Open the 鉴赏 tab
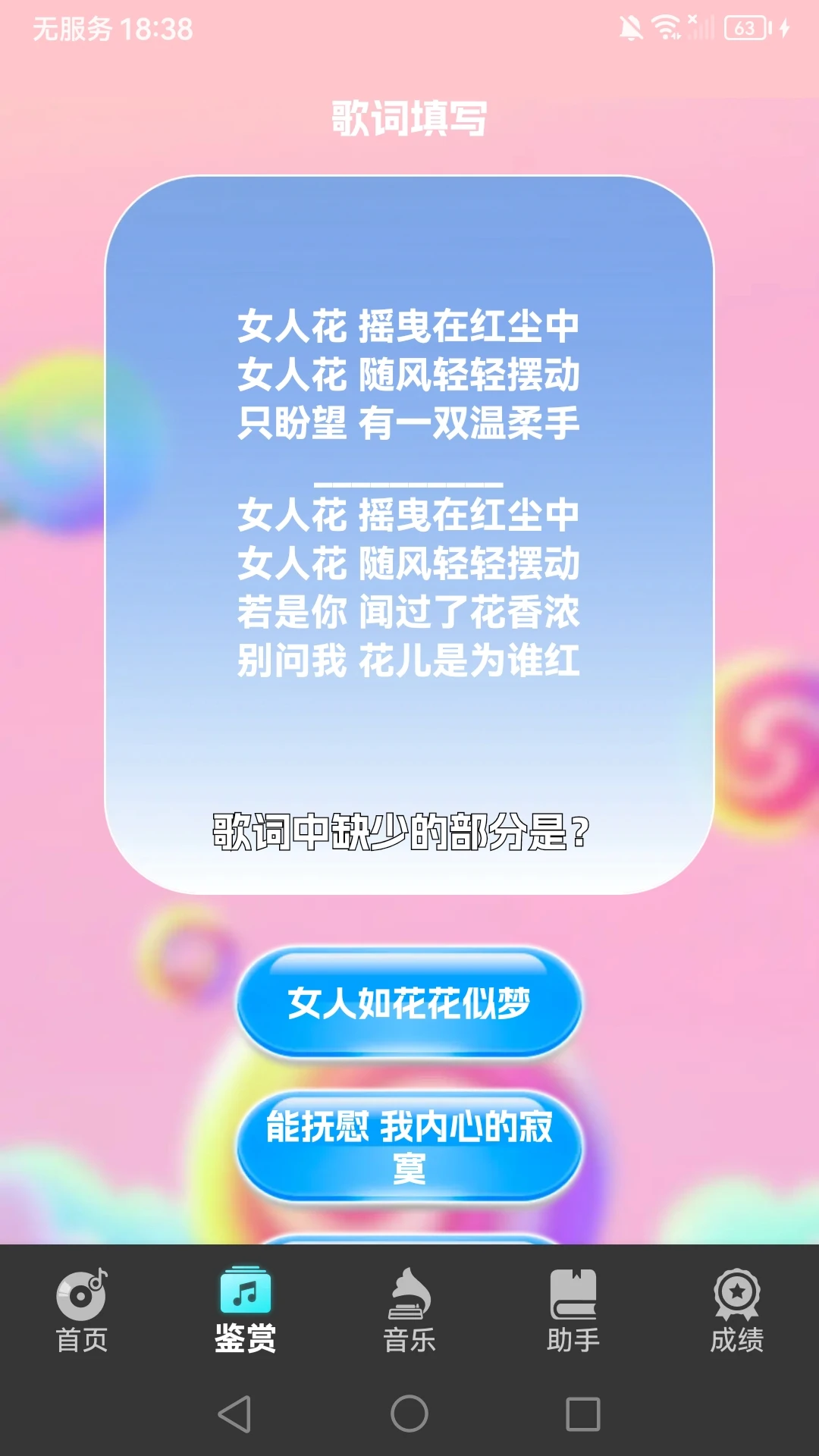This screenshot has width=819, height=1456. click(246, 1312)
